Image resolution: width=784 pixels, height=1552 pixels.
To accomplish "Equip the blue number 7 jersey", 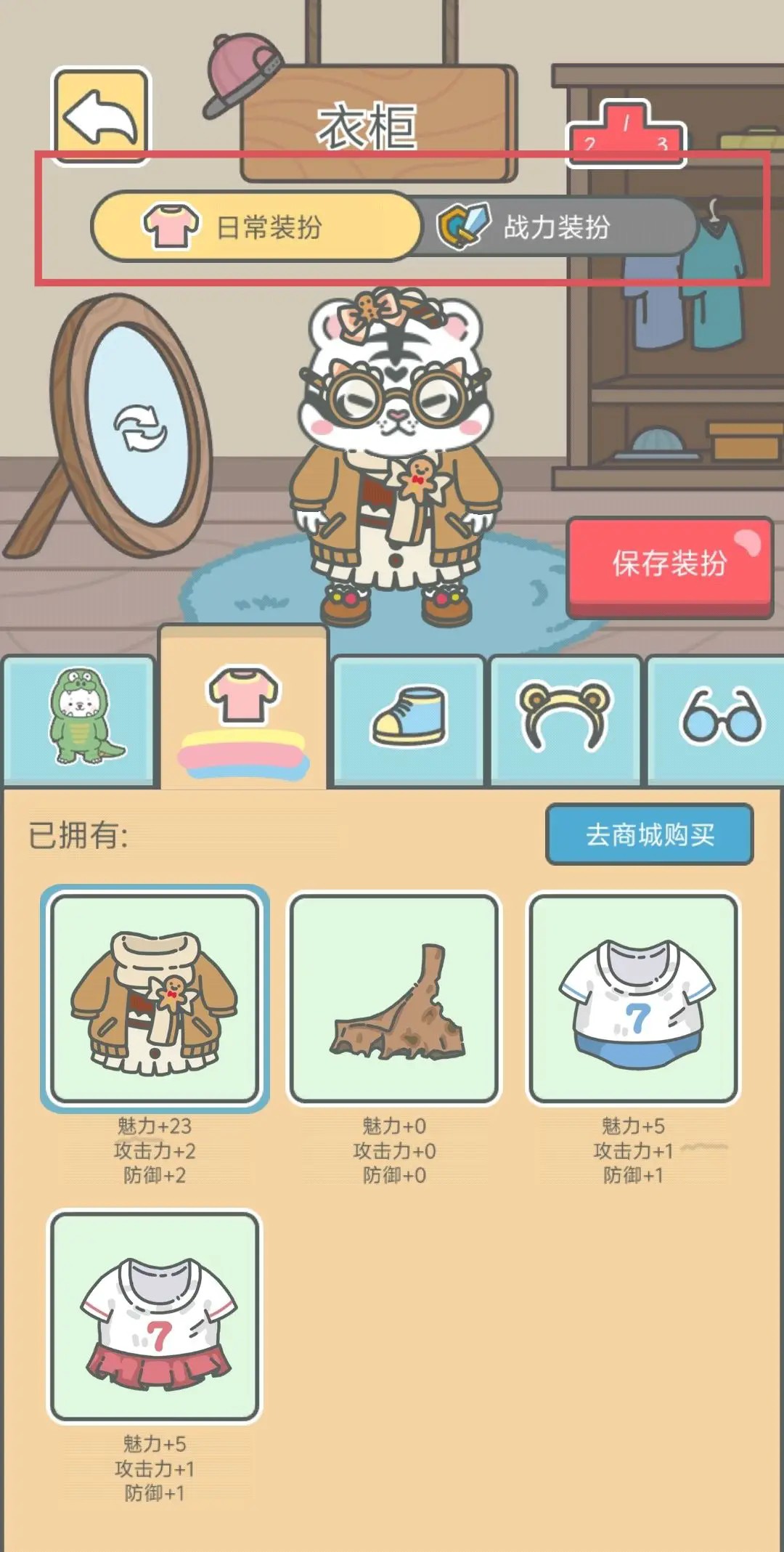I will (634, 999).
